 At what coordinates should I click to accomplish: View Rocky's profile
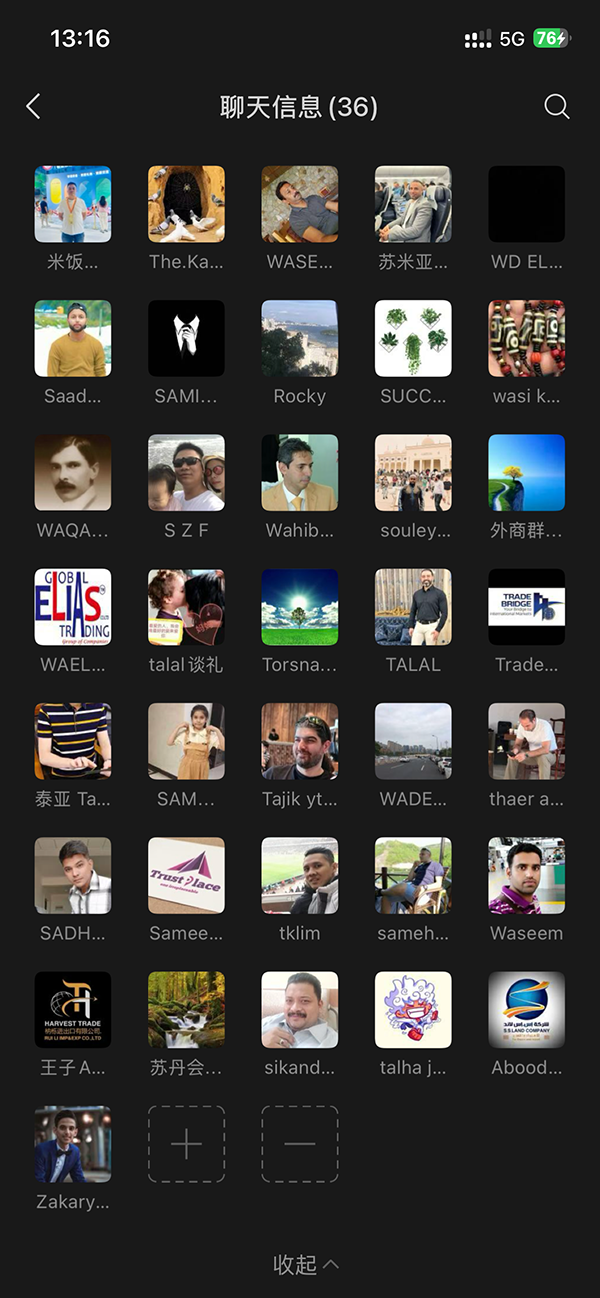(300, 339)
